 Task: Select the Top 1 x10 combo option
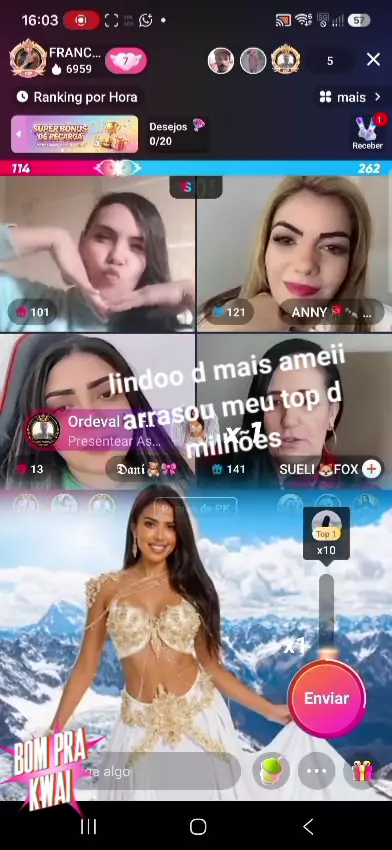coord(326,535)
